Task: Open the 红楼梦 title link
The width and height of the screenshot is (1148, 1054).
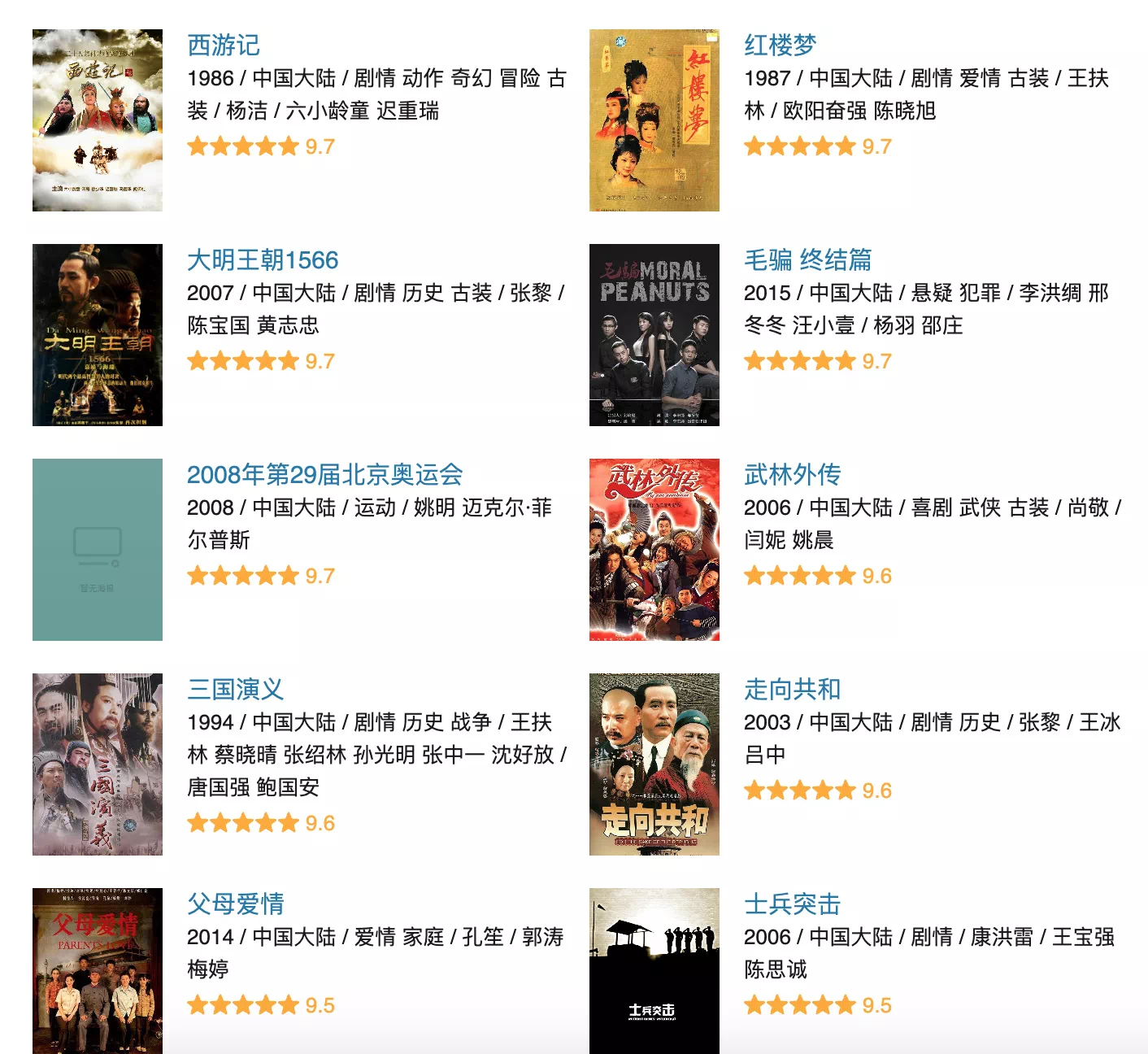Action: (x=780, y=46)
